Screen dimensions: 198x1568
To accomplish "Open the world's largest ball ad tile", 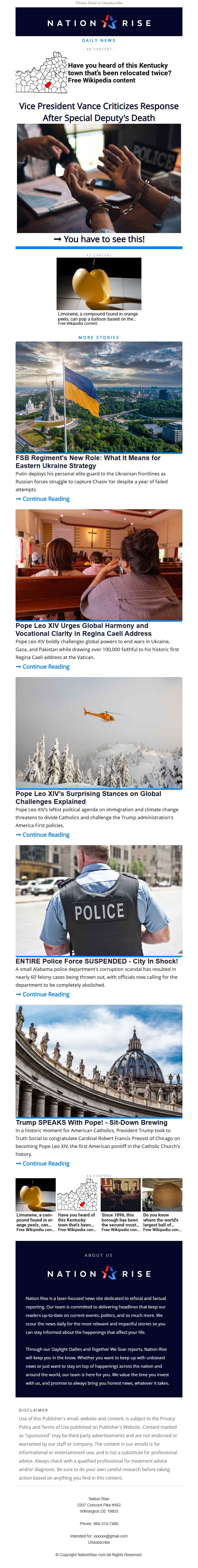I will pos(162,1206).
